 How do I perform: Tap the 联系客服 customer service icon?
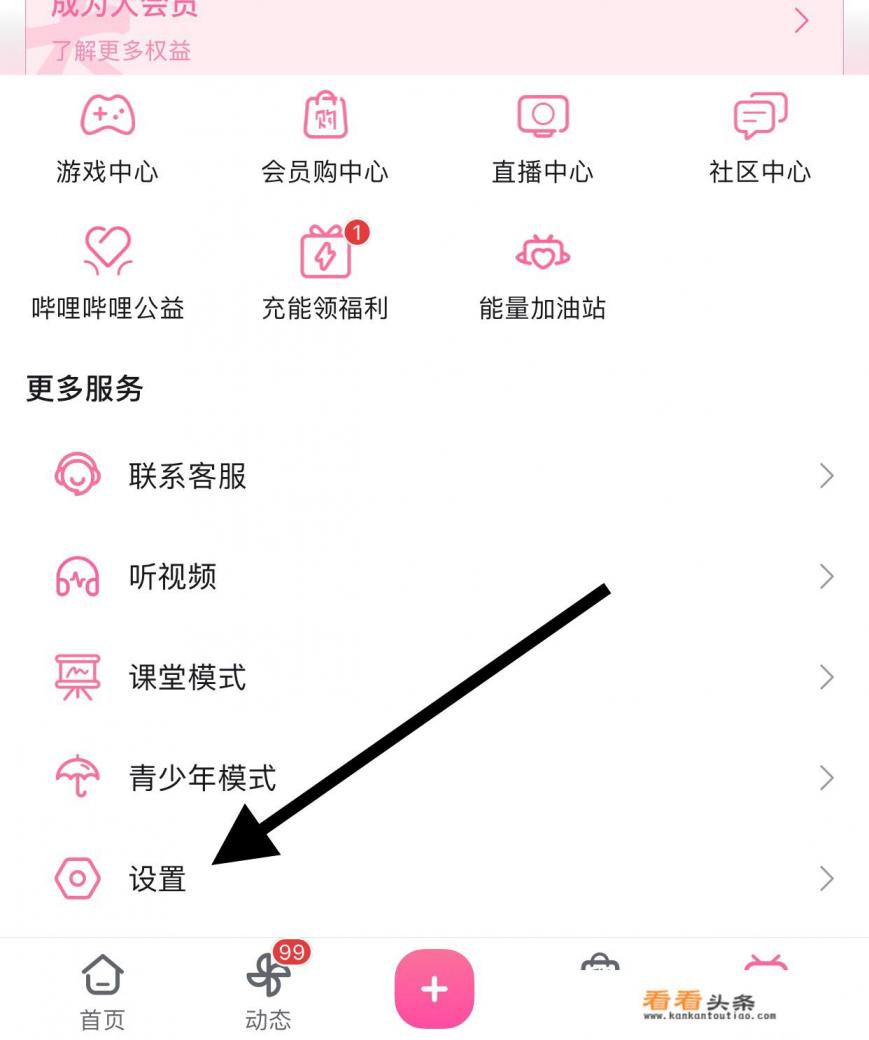pyautogui.click(x=76, y=475)
